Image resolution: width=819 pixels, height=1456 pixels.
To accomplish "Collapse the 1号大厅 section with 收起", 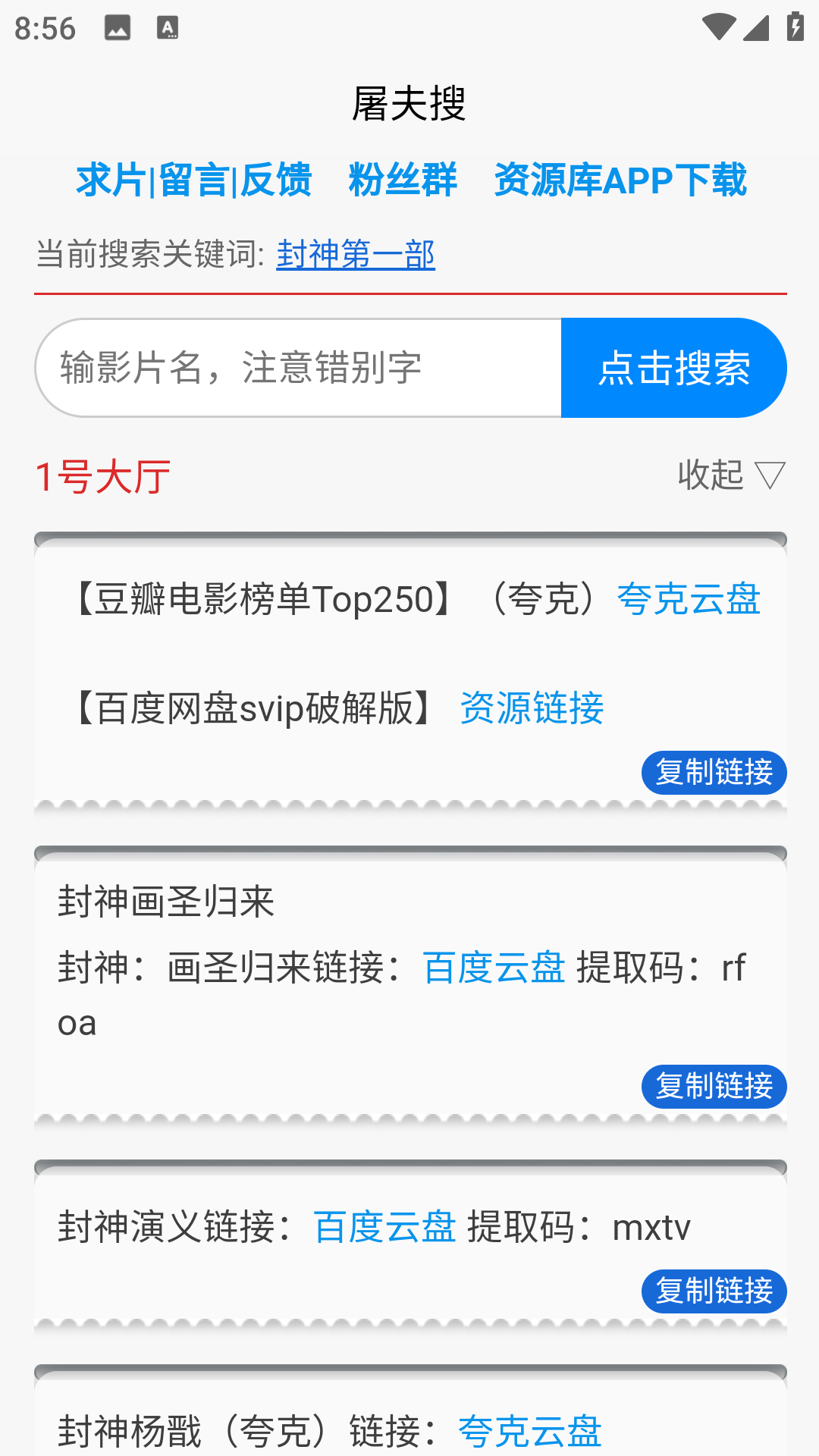I will 730,475.
